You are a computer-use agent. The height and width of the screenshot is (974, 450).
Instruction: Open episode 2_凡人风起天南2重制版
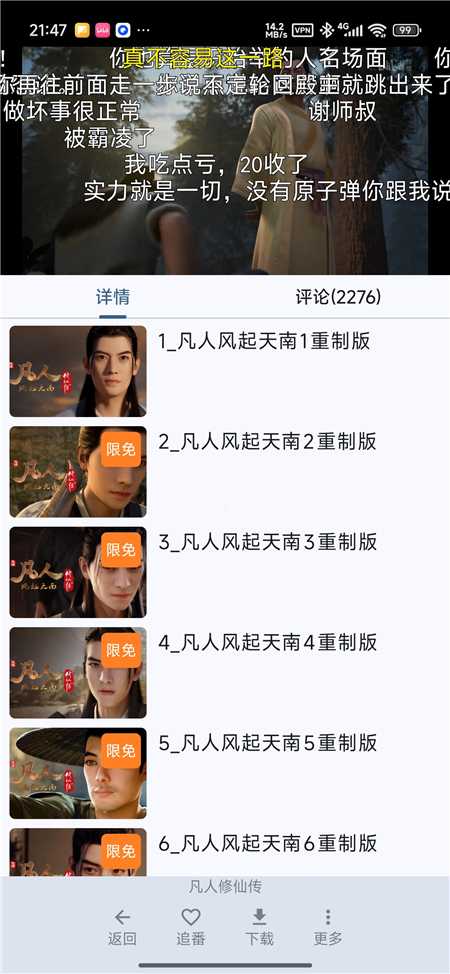(x=225, y=471)
